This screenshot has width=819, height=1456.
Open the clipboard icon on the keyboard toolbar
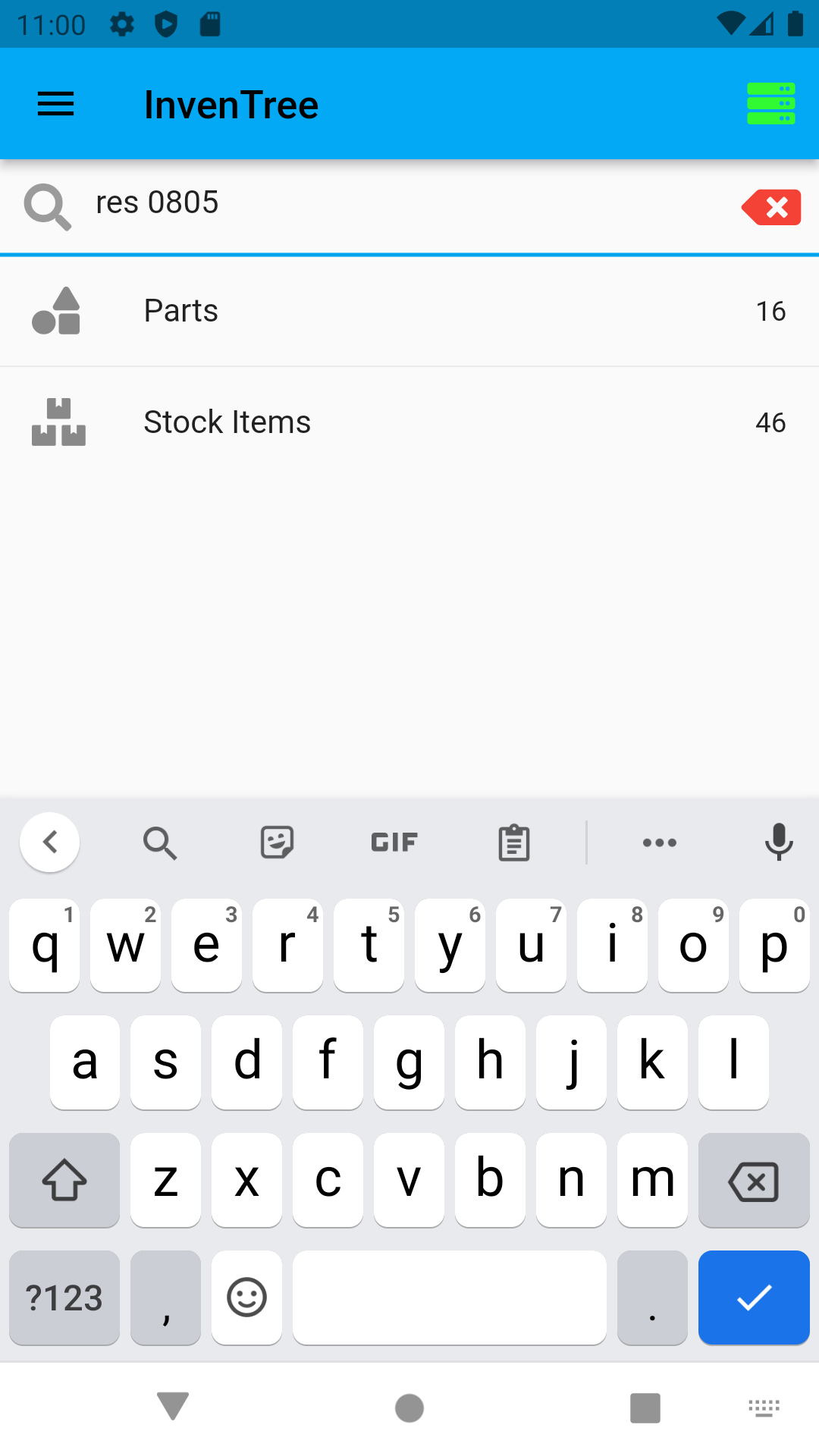[x=513, y=842]
